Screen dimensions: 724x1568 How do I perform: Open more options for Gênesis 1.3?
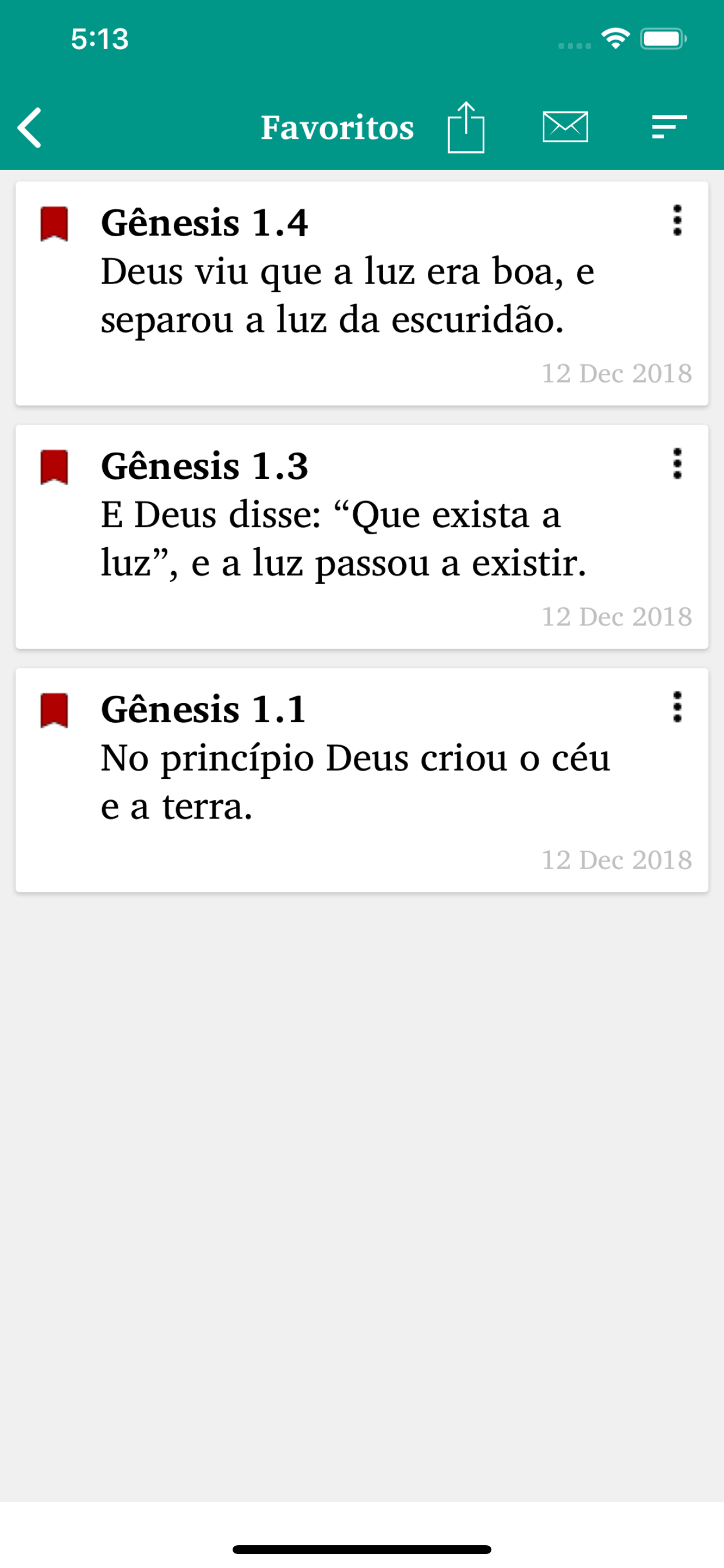677,464
